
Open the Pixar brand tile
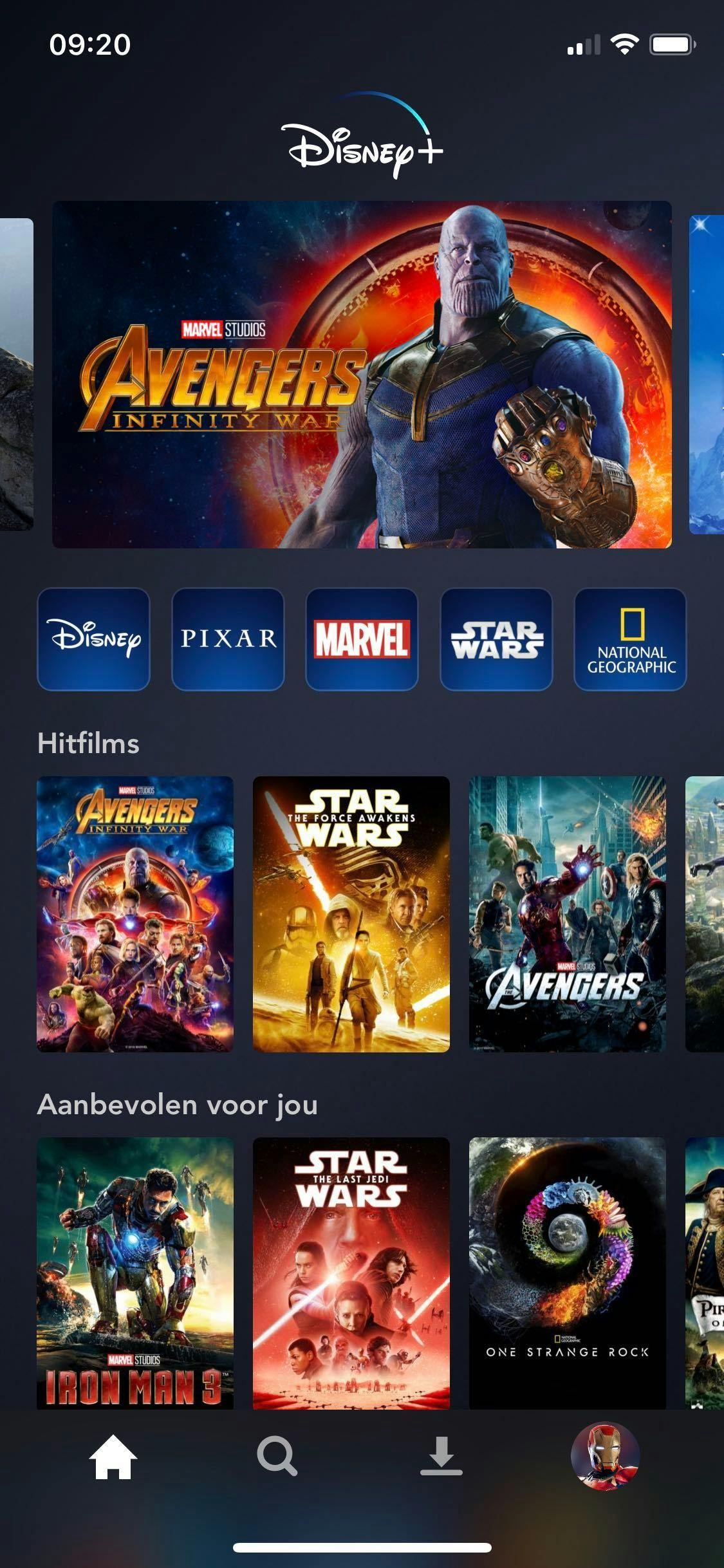click(228, 639)
